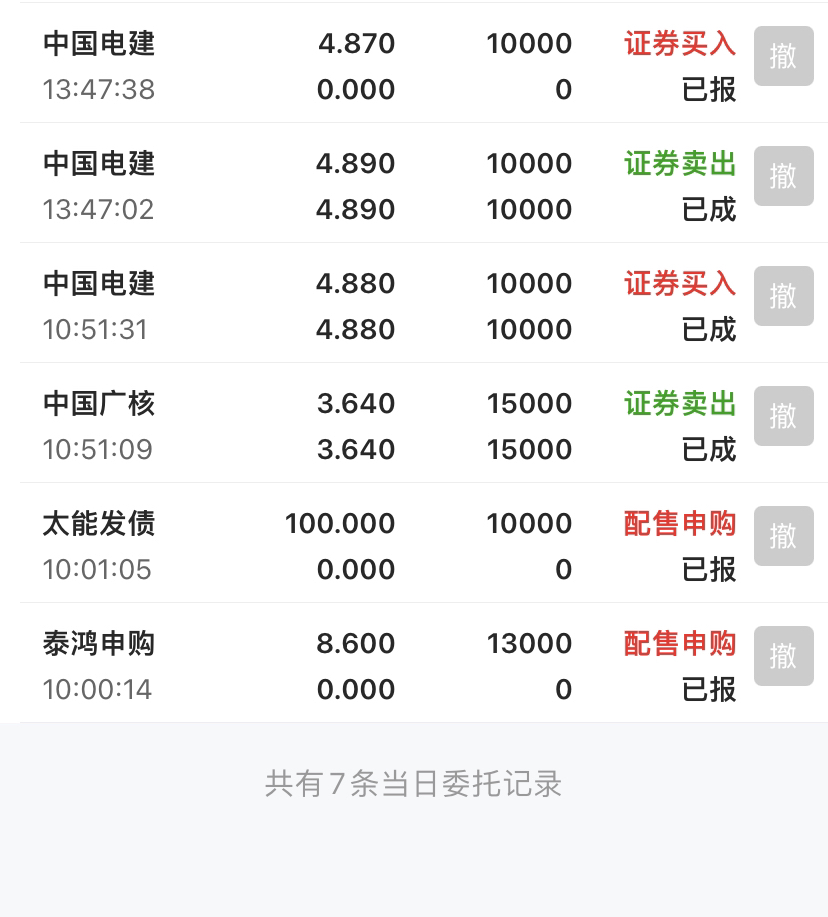Cancel the 泰鸿申购 subscription order
Image resolution: width=828 pixels, height=917 pixels.
[x=783, y=656]
